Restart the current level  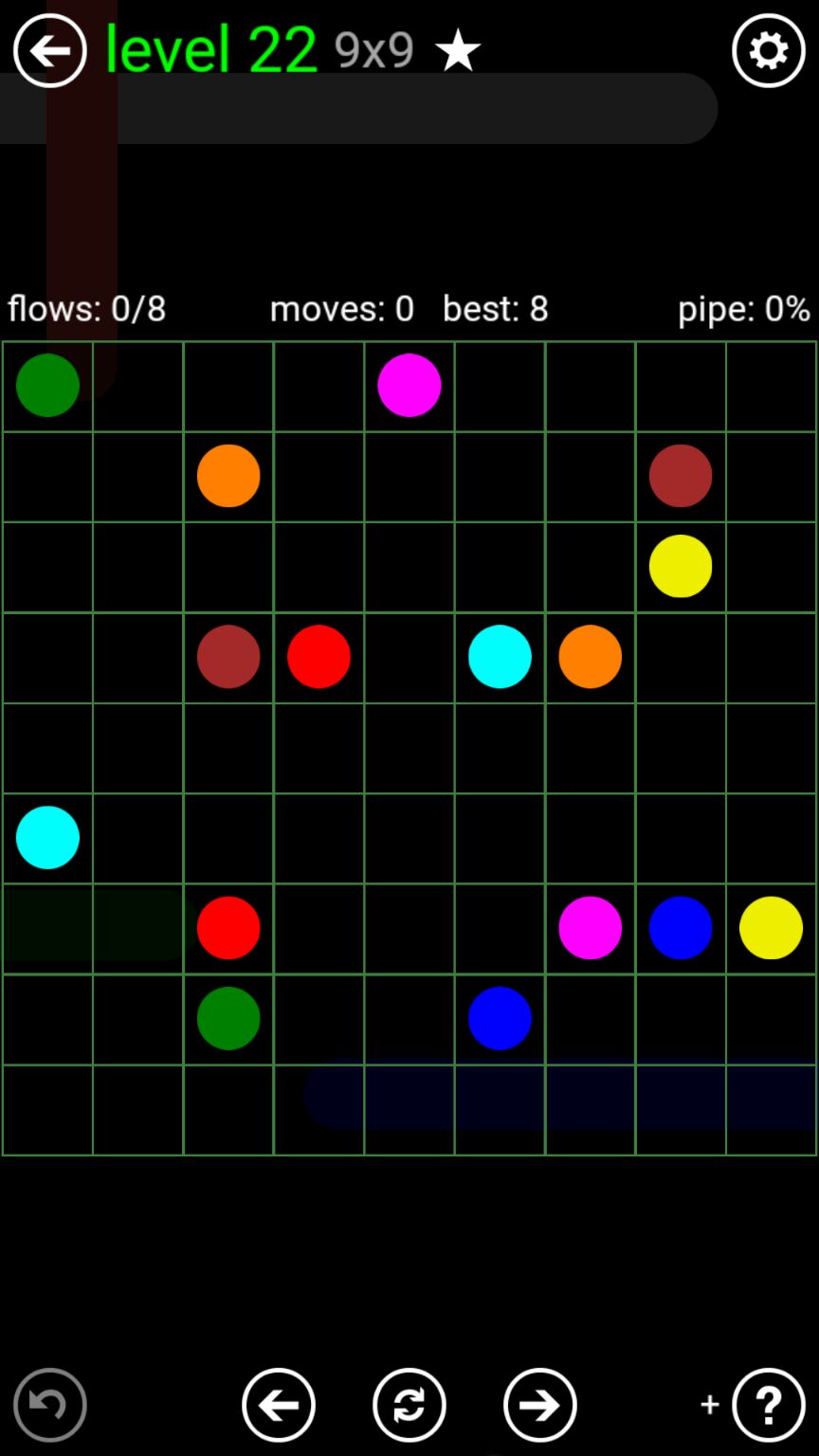pos(409,1405)
